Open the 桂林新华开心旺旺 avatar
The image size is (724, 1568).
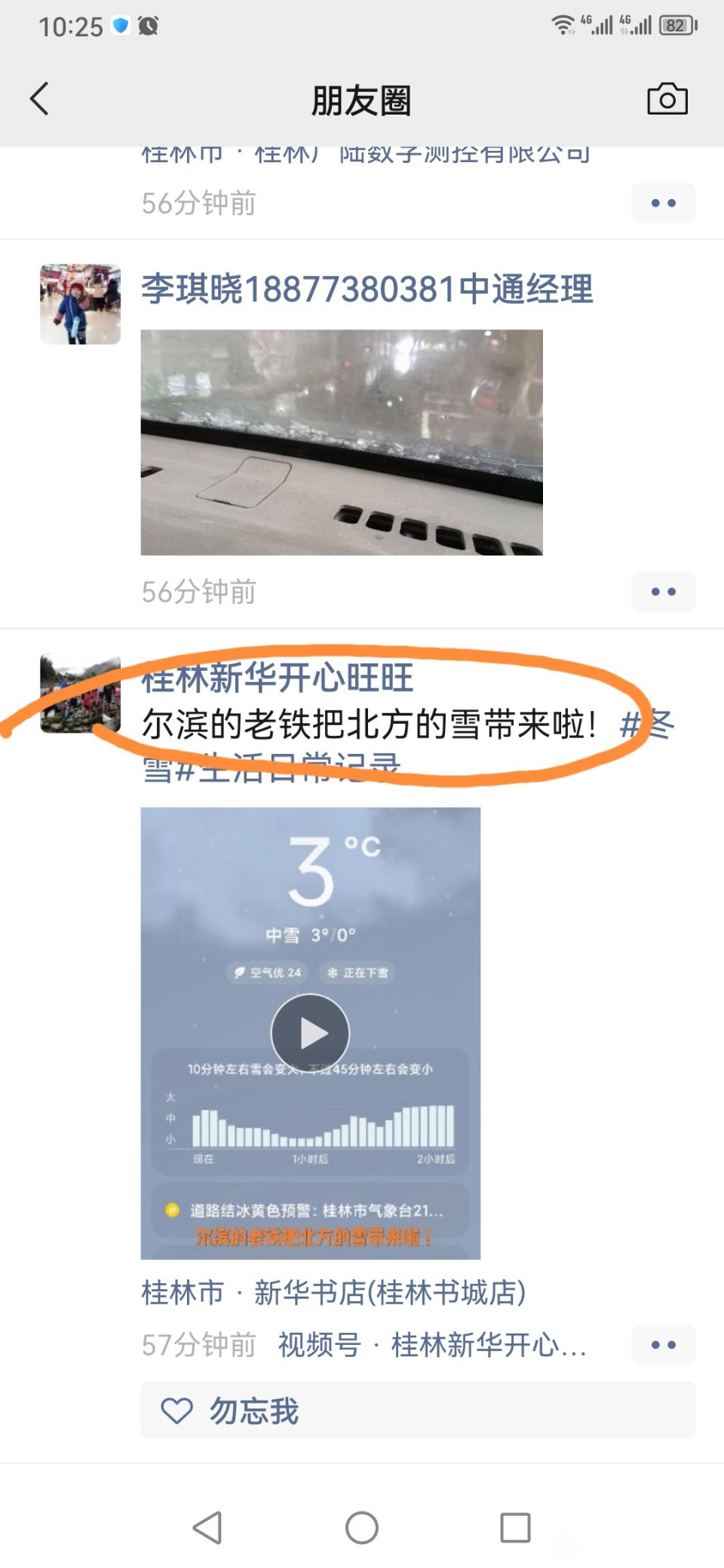click(80, 694)
